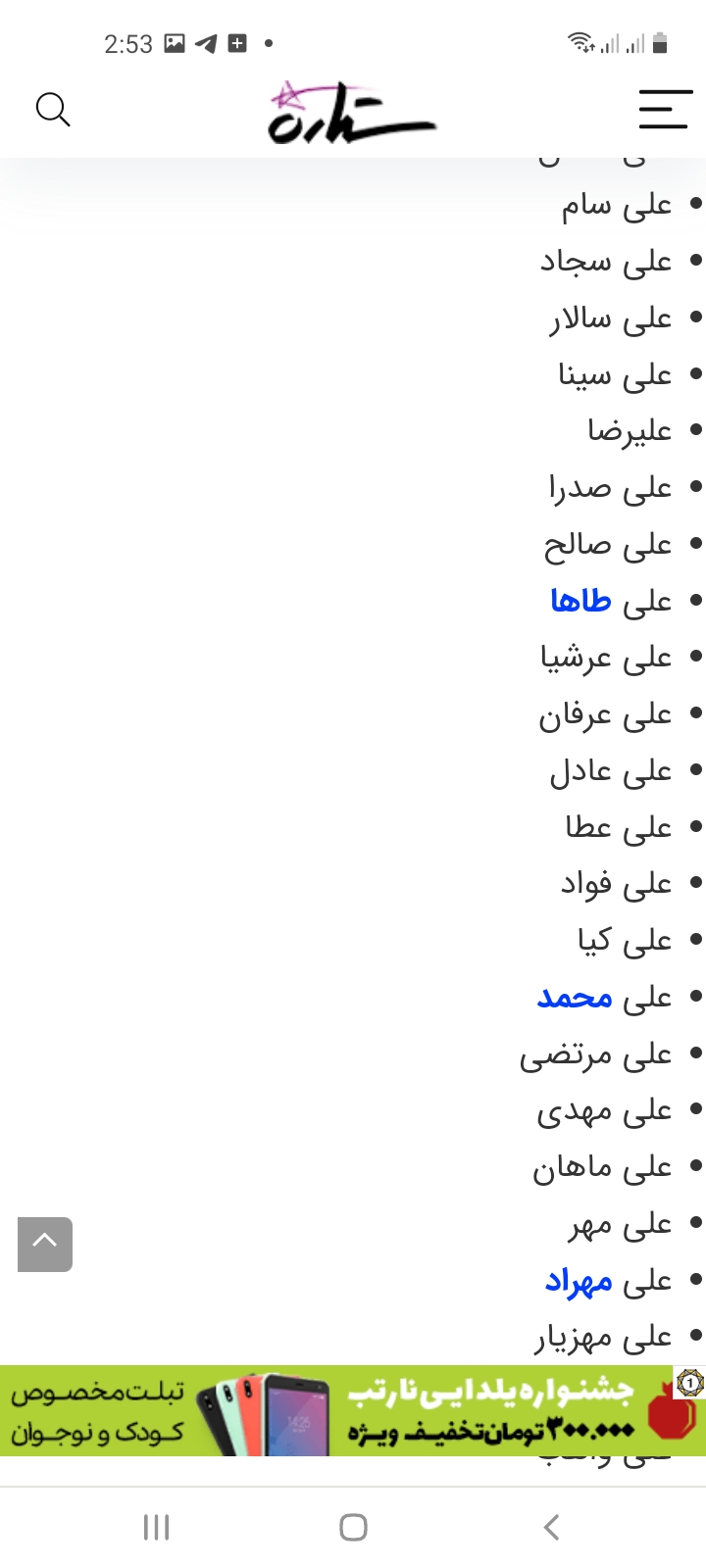706x1568 pixels.
Task: Open the search icon
Action: 53,110
